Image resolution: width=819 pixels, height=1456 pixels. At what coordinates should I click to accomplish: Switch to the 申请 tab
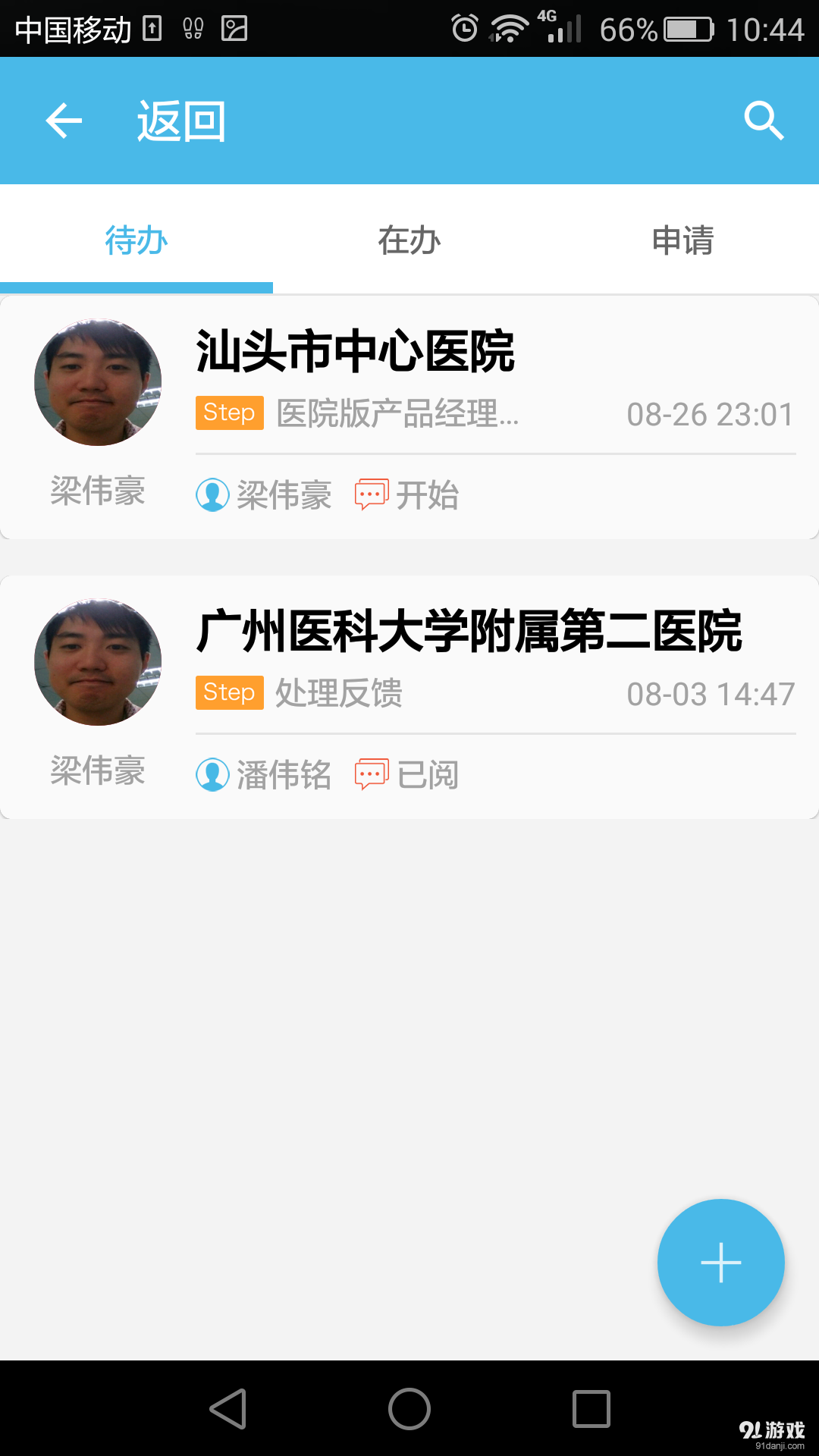682,240
